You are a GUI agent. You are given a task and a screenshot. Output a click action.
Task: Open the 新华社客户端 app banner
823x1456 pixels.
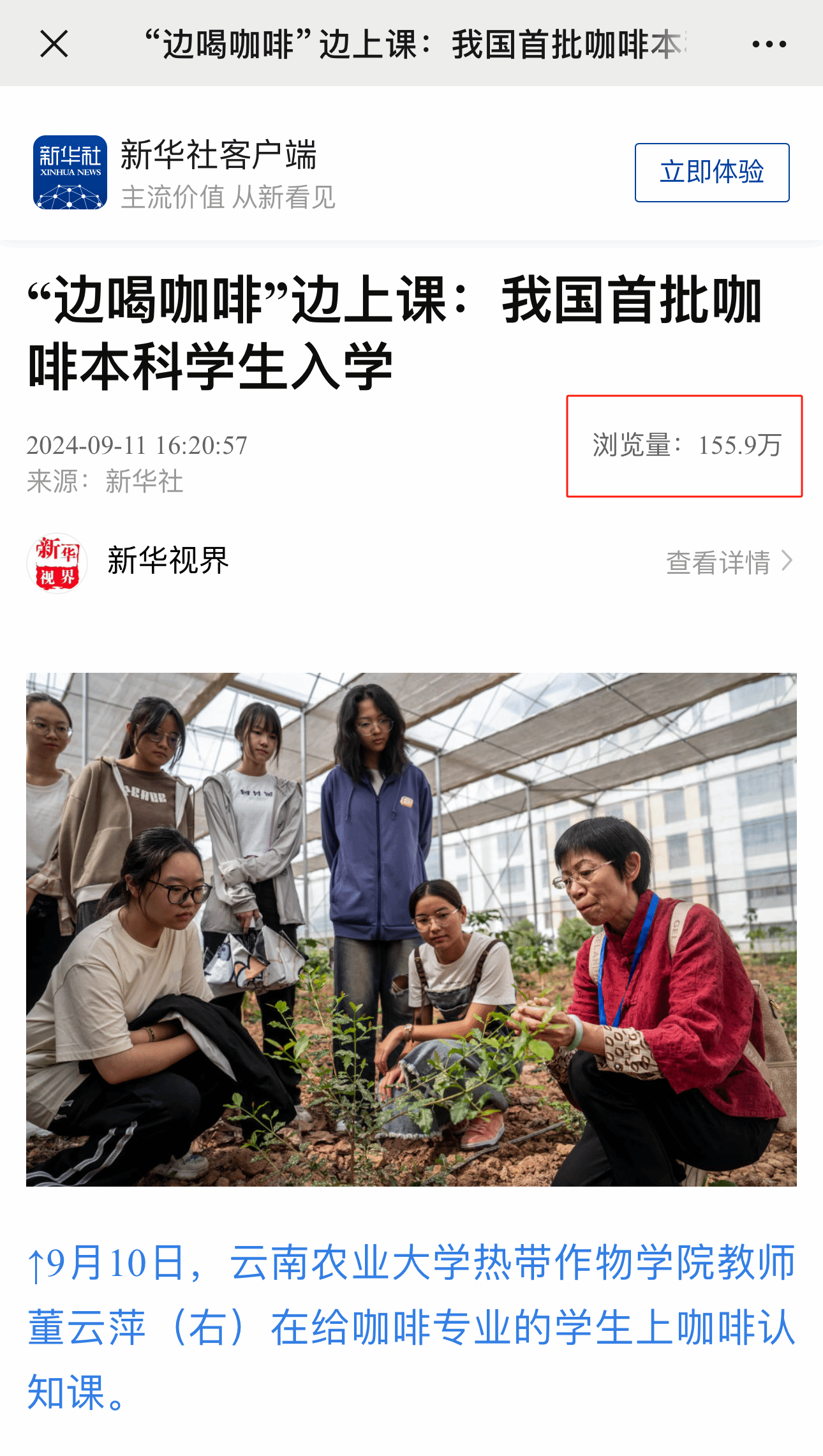217,172
